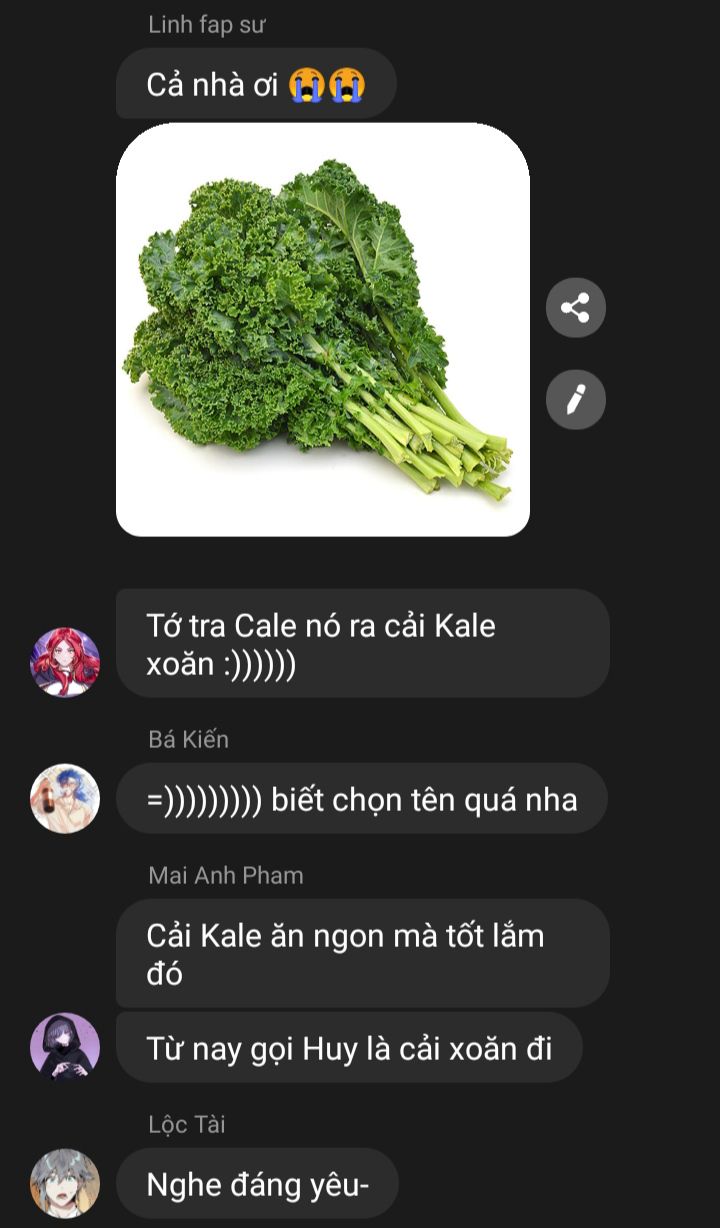The image size is (720, 1228).
Task: View Mai Anh Pham's profile avatar
Action: pos(65,1047)
